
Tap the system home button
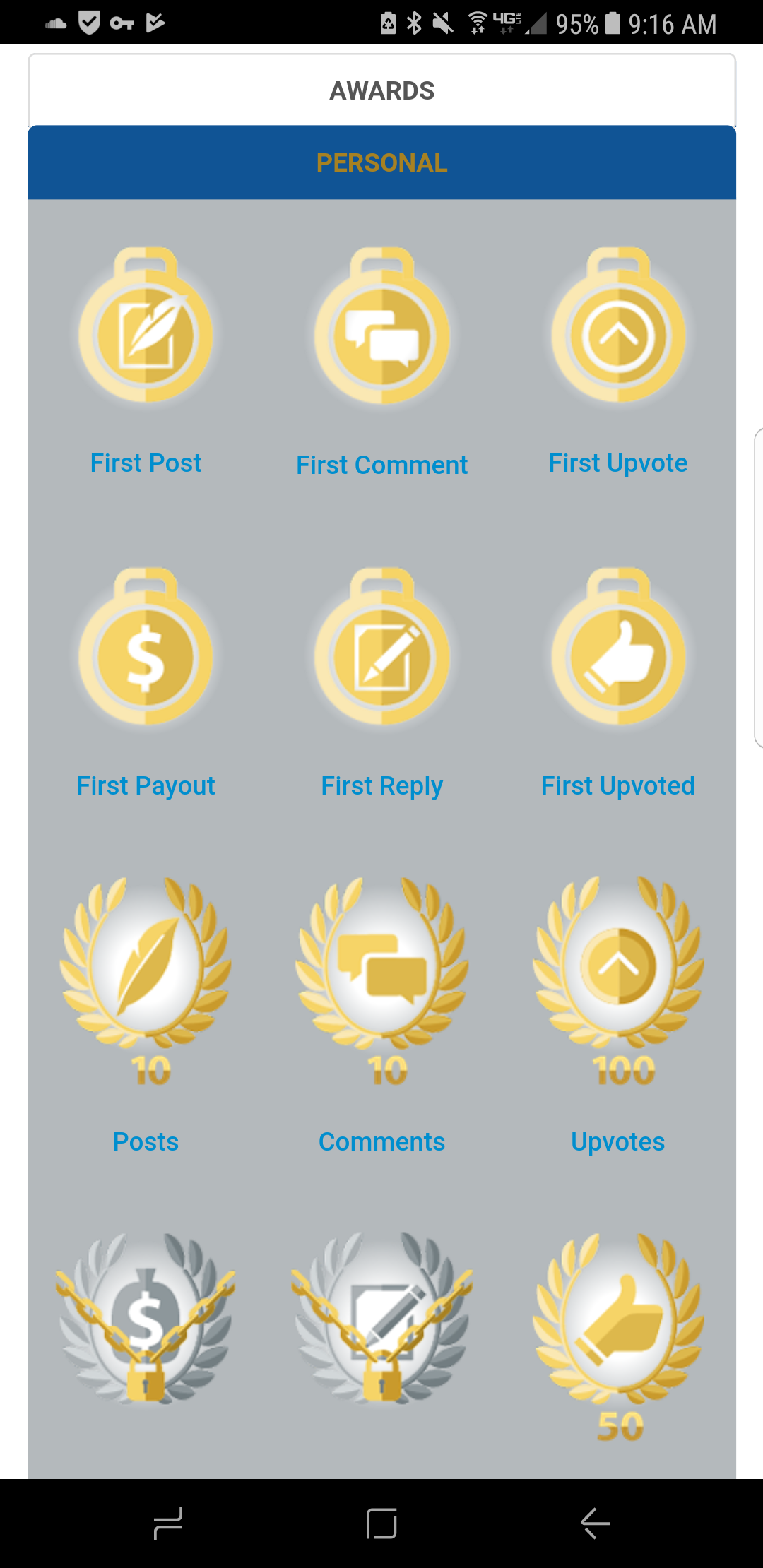(x=381, y=1523)
